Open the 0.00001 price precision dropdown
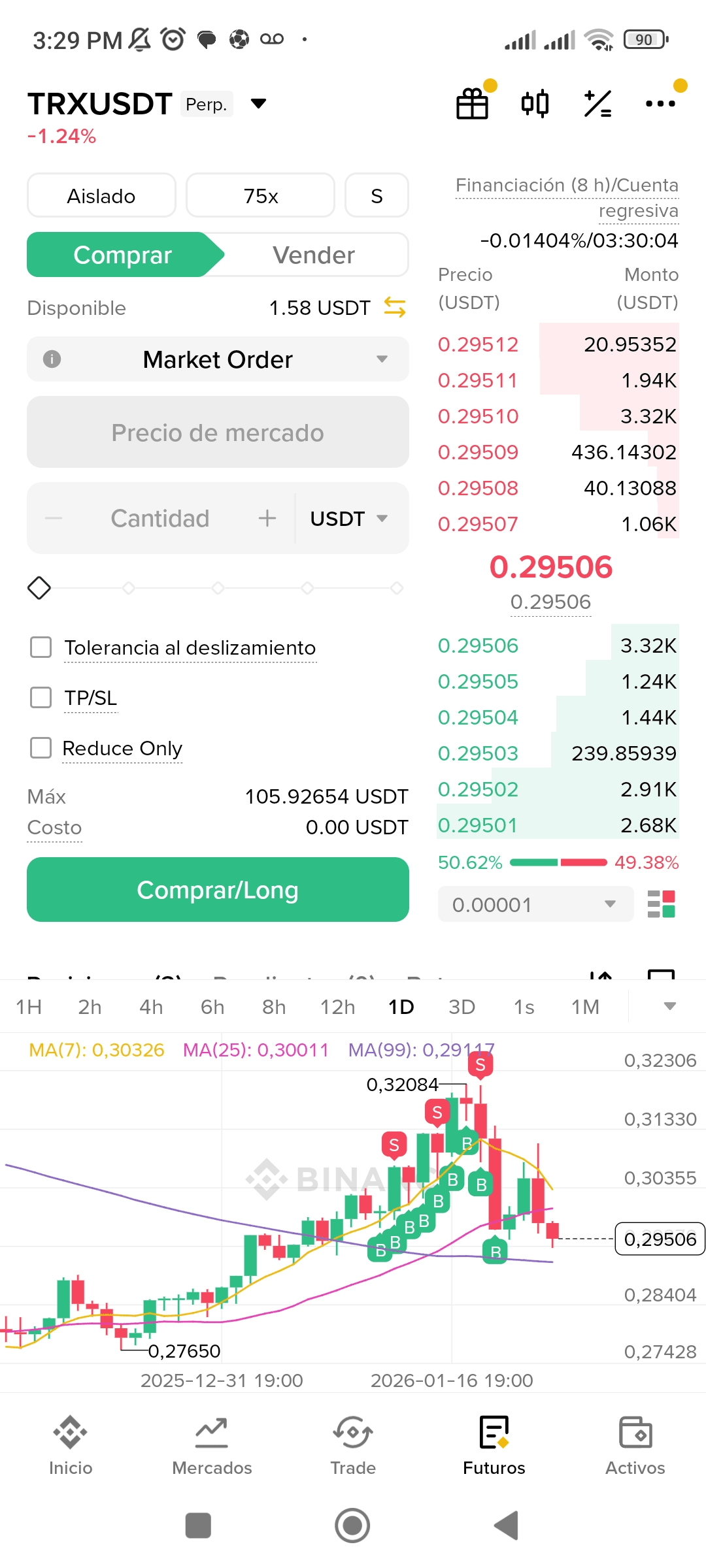 coord(535,904)
